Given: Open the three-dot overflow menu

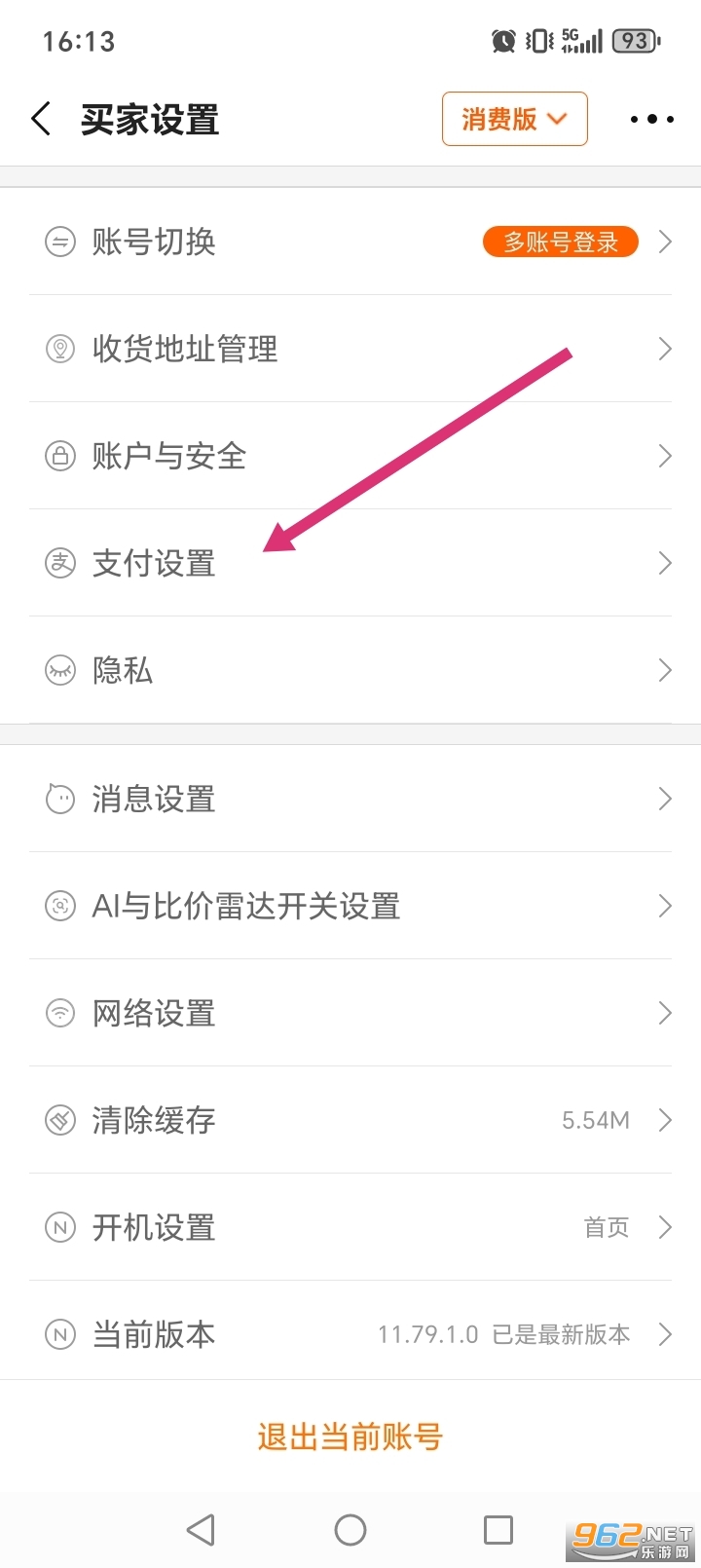Looking at the screenshot, I should click(650, 119).
